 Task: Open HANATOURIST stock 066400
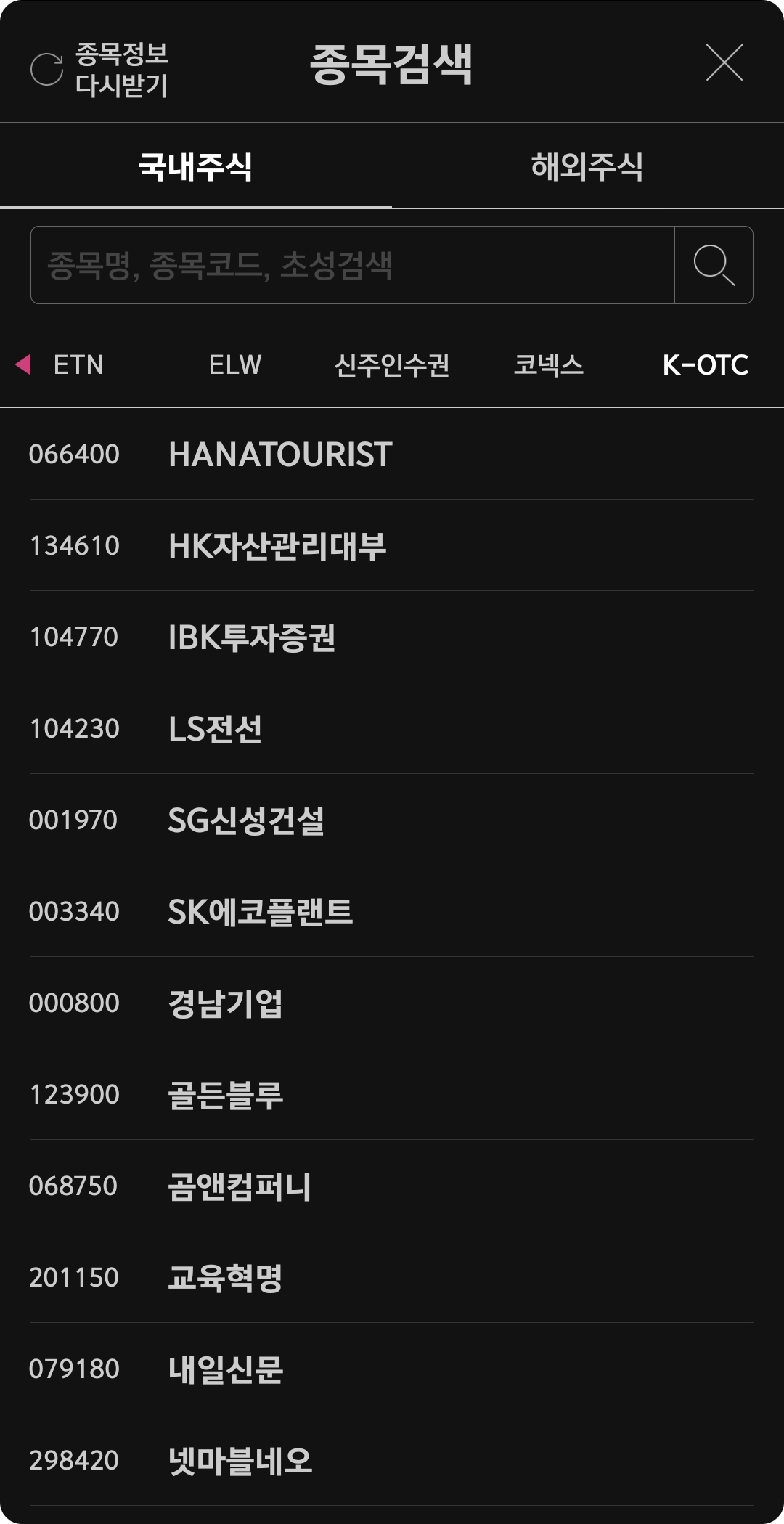tap(392, 454)
